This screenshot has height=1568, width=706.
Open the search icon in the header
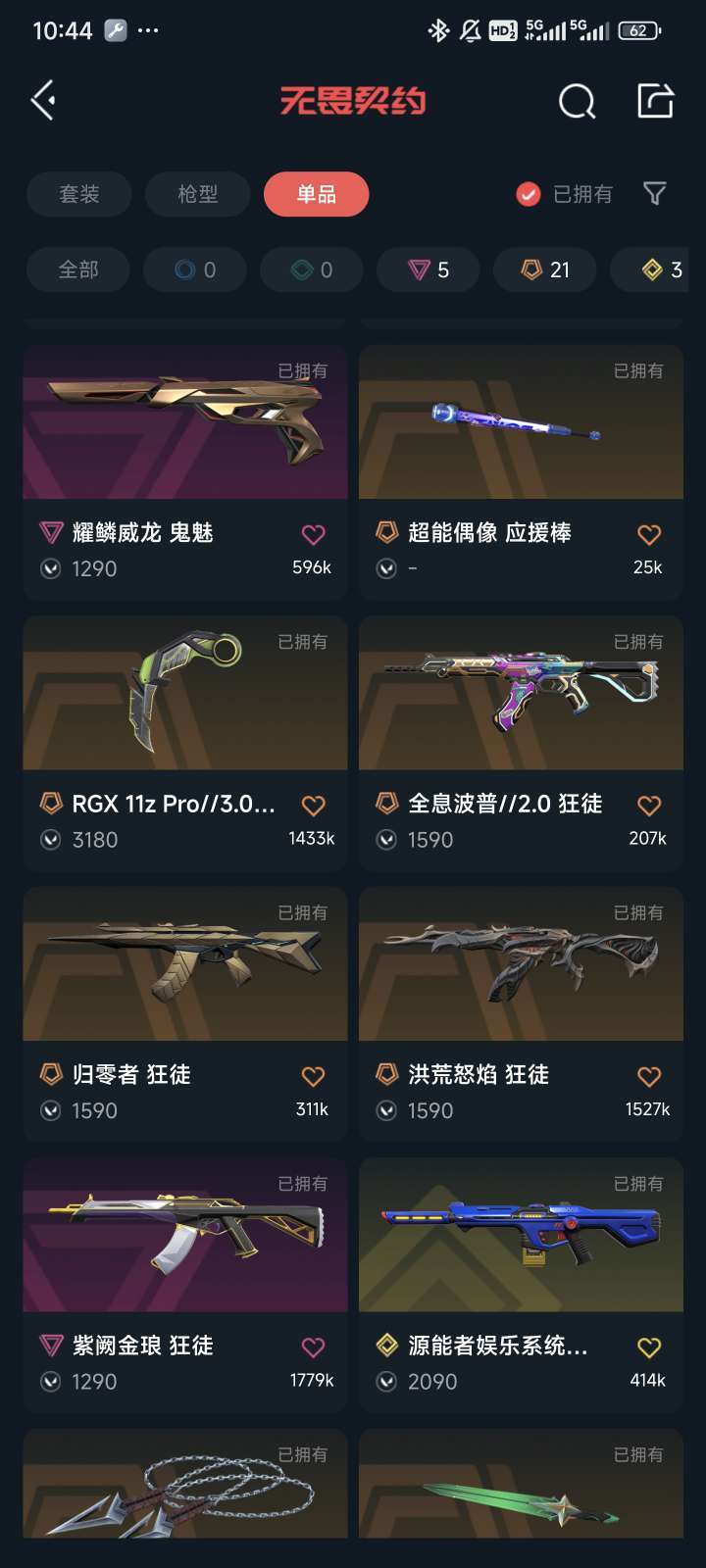pos(577,100)
